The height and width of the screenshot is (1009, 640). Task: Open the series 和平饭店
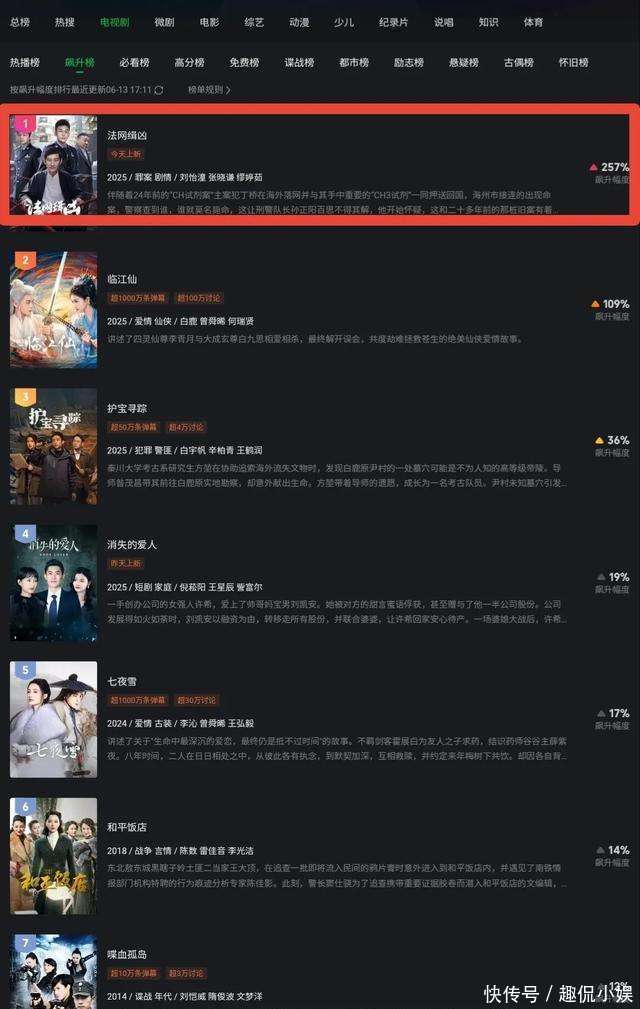pyautogui.click(x=127, y=827)
